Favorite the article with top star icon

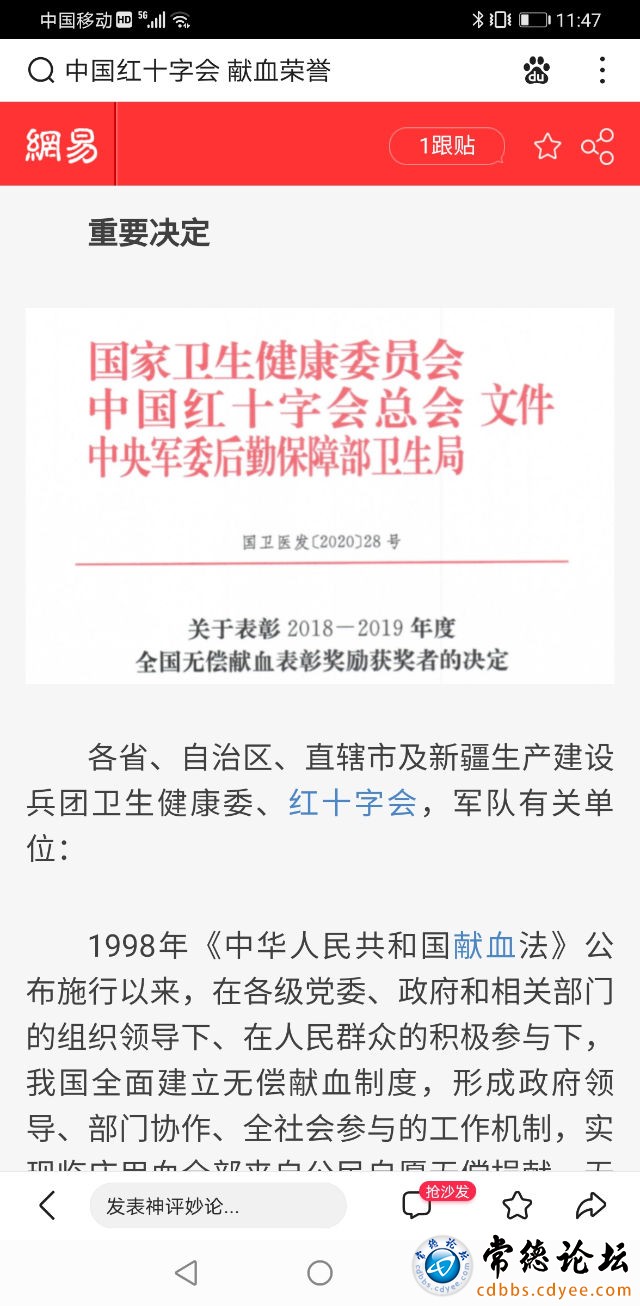coord(547,147)
